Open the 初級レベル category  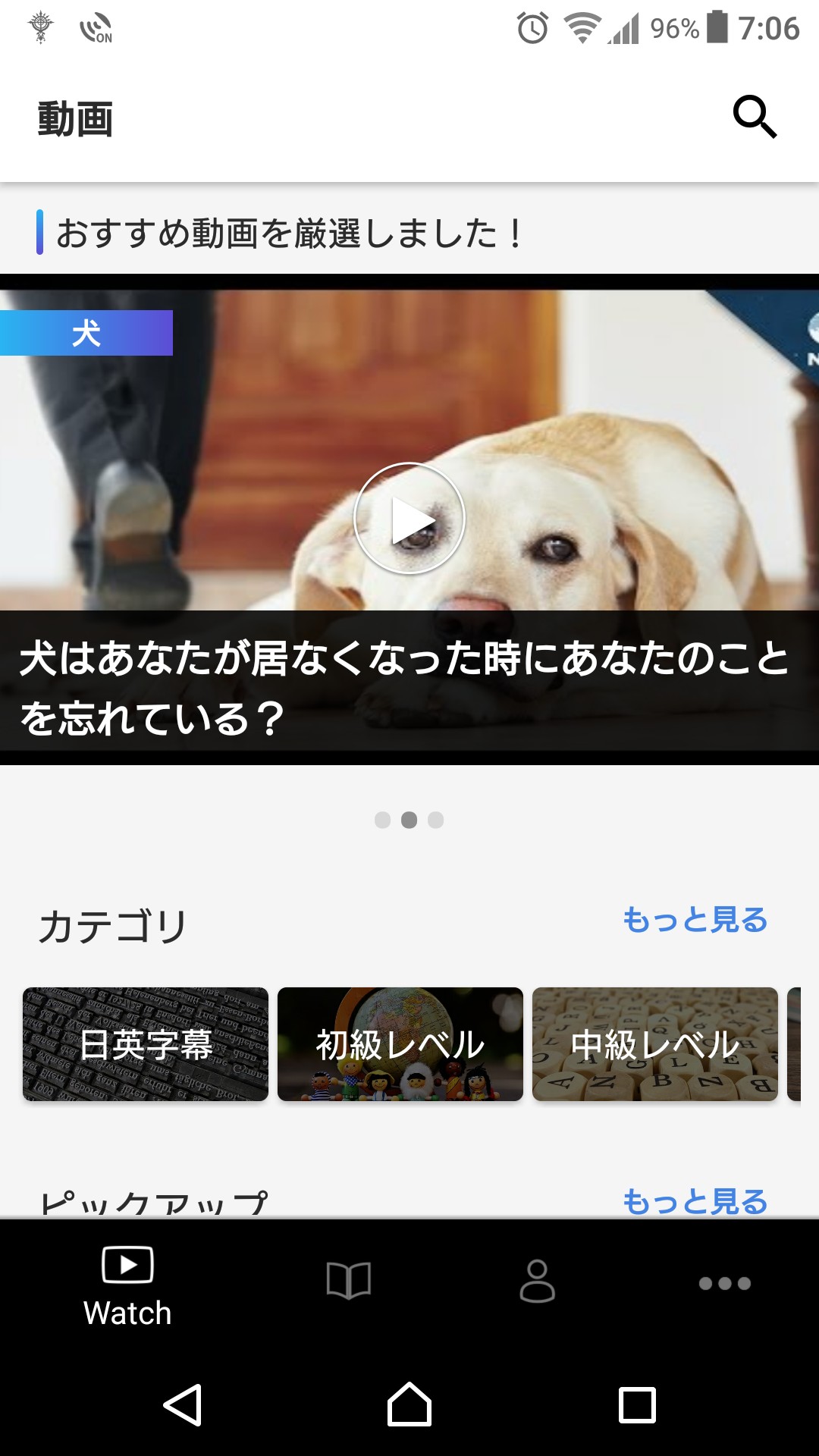pyautogui.click(x=400, y=1044)
